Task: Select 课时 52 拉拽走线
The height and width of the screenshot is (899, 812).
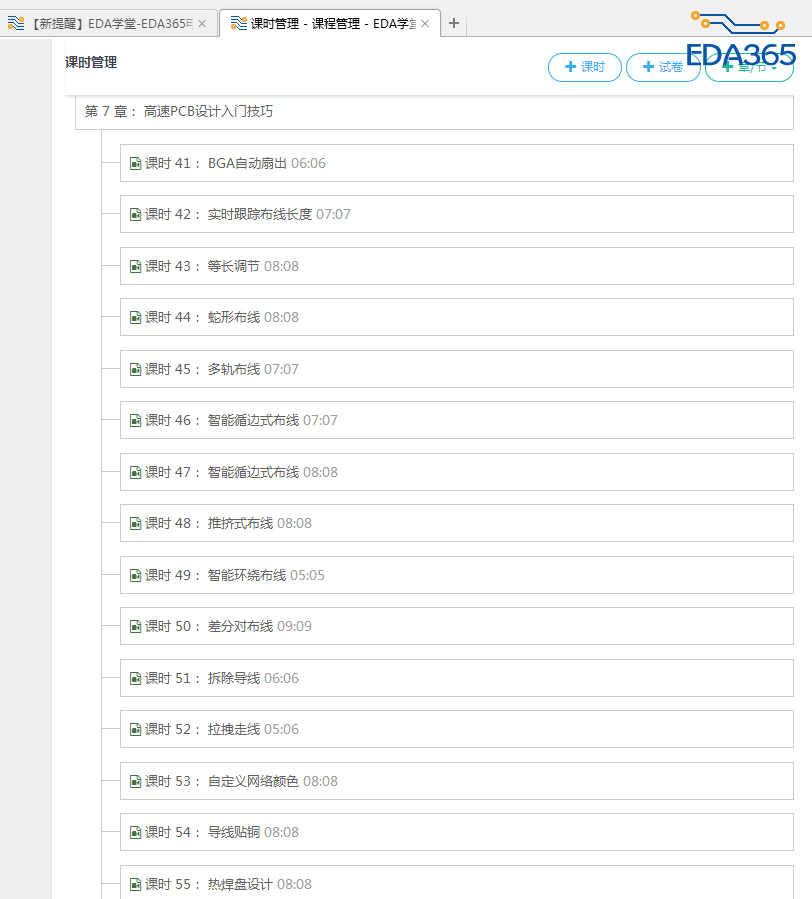Action: click(233, 729)
